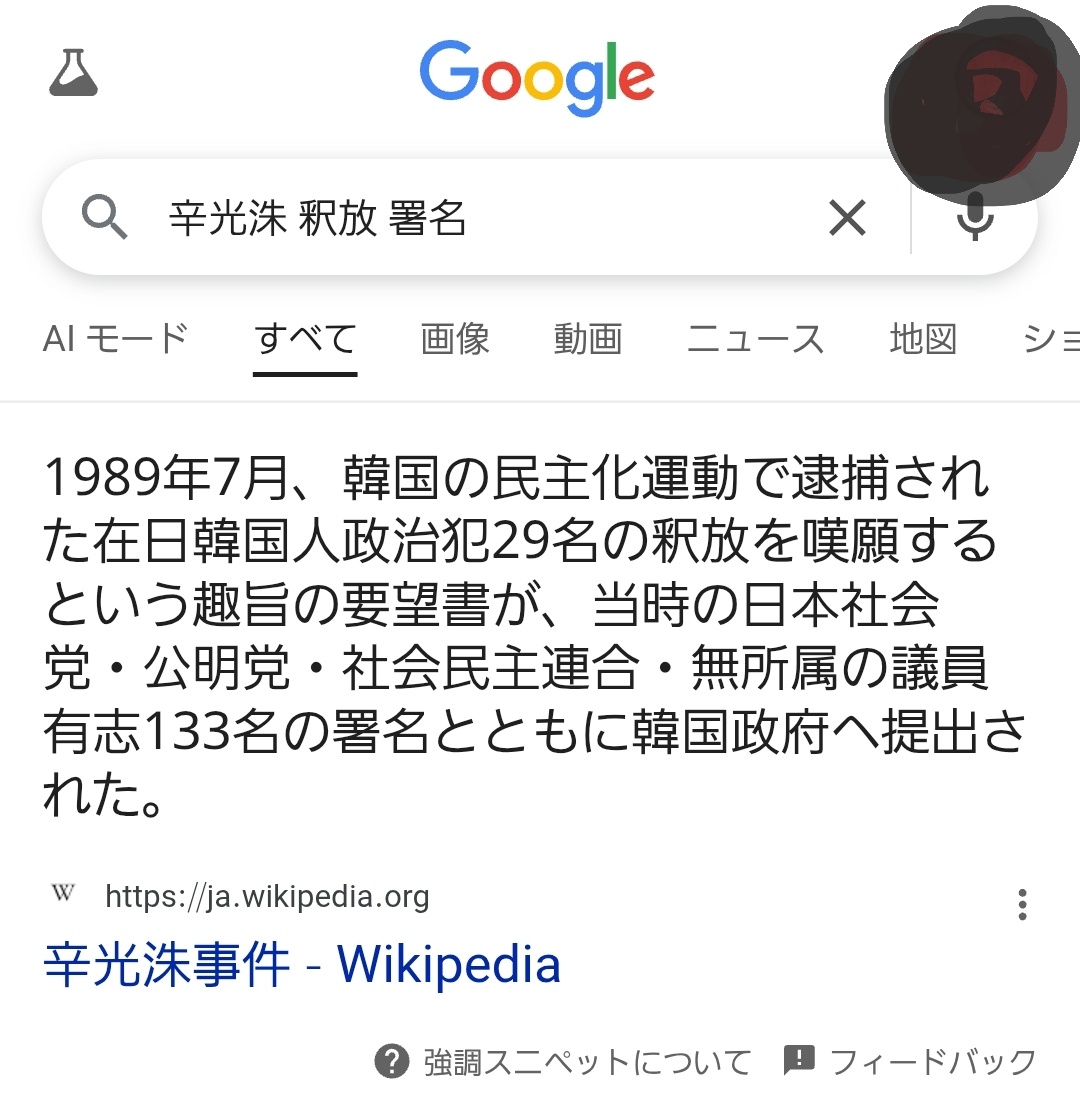Tap the search field with 辛光洙 query

tap(450, 218)
